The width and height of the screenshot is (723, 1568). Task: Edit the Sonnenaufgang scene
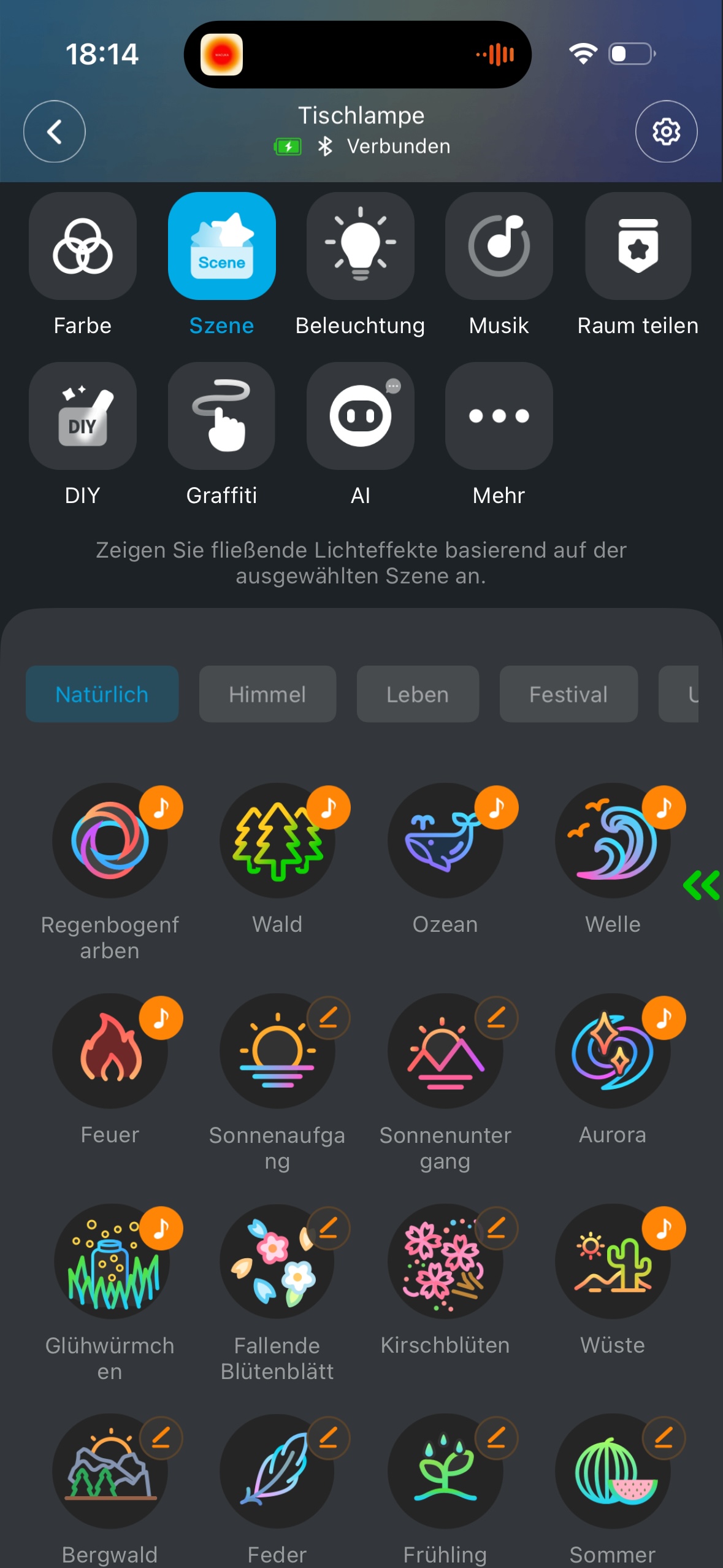pyautogui.click(x=329, y=1018)
